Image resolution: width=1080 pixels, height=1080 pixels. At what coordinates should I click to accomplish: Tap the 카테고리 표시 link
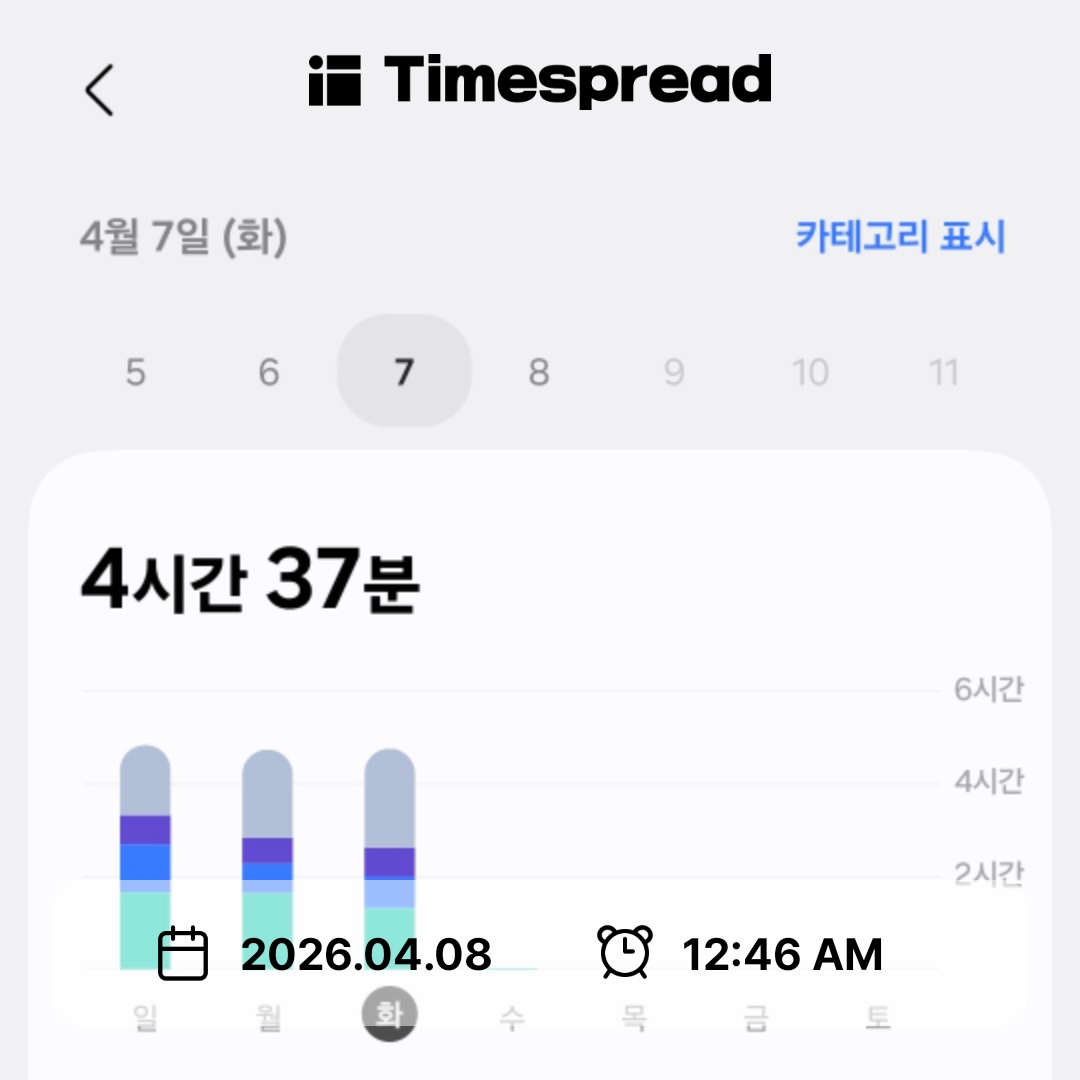[900, 238]
